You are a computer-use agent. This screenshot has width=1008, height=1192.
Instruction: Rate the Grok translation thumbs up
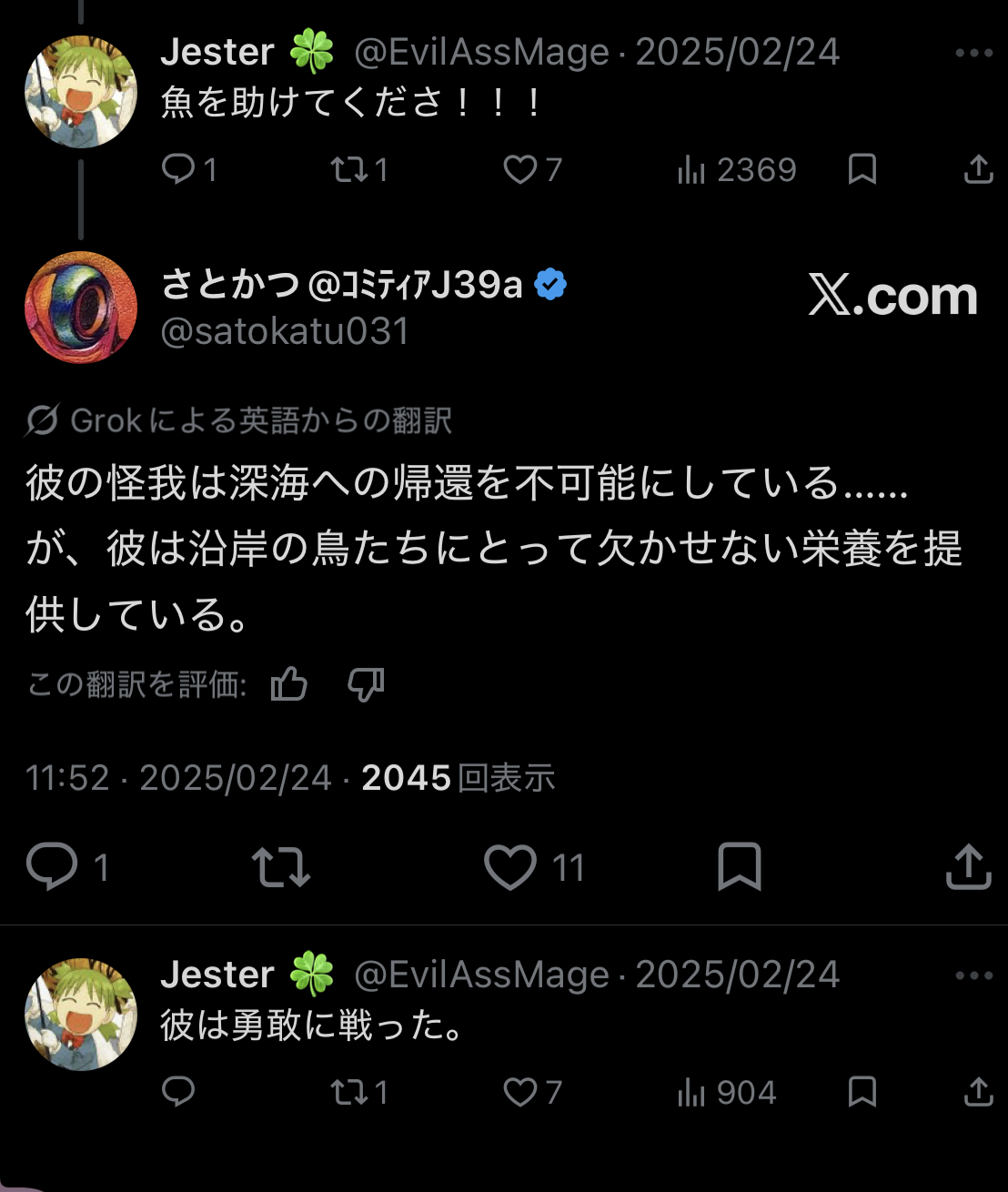tap(289, 683)
